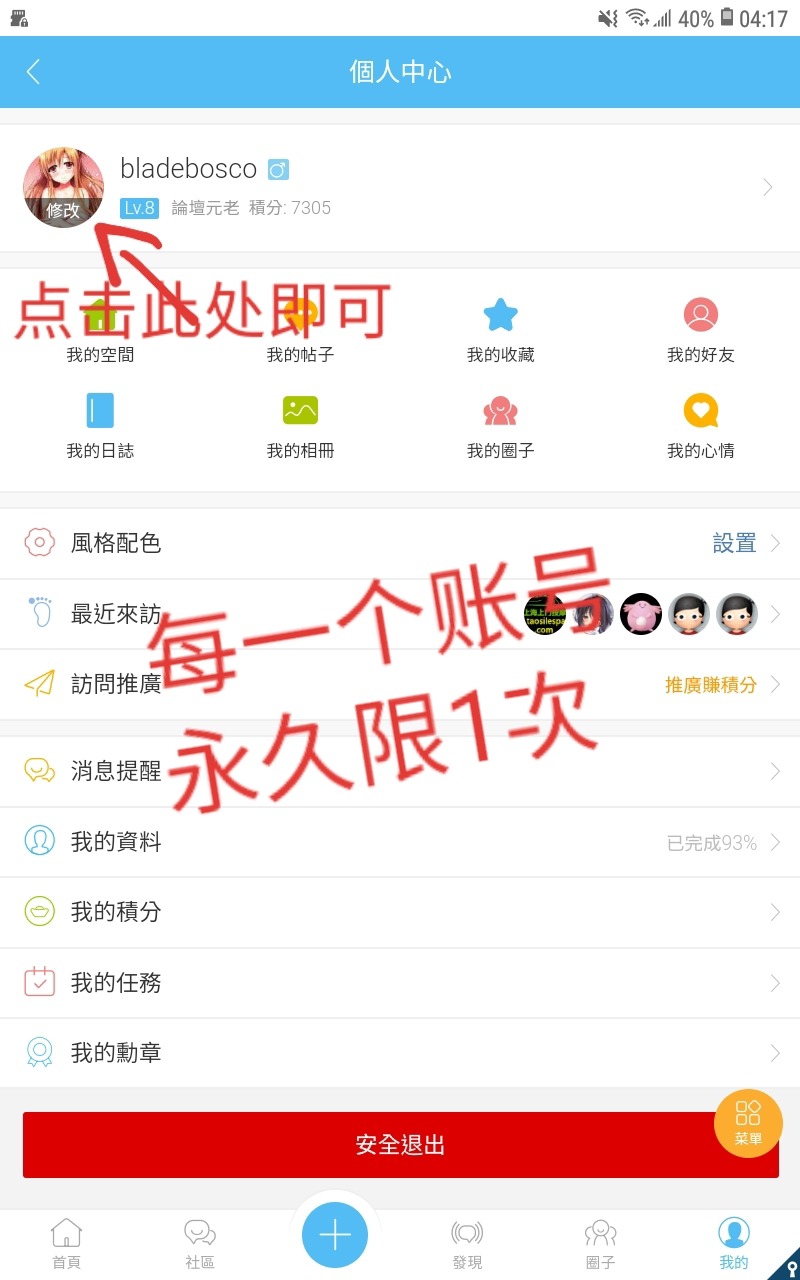Open 我的好友 friends list
Image resolution: width=800 pixels, height=1280 pixels.
coord(700,330)
